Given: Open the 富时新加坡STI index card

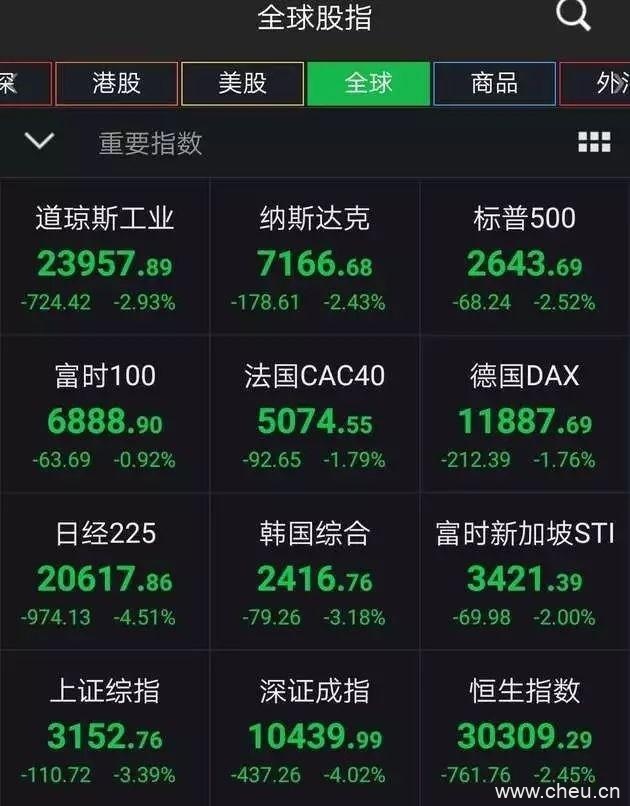Looking at the screenshot, I should [524, 573].
